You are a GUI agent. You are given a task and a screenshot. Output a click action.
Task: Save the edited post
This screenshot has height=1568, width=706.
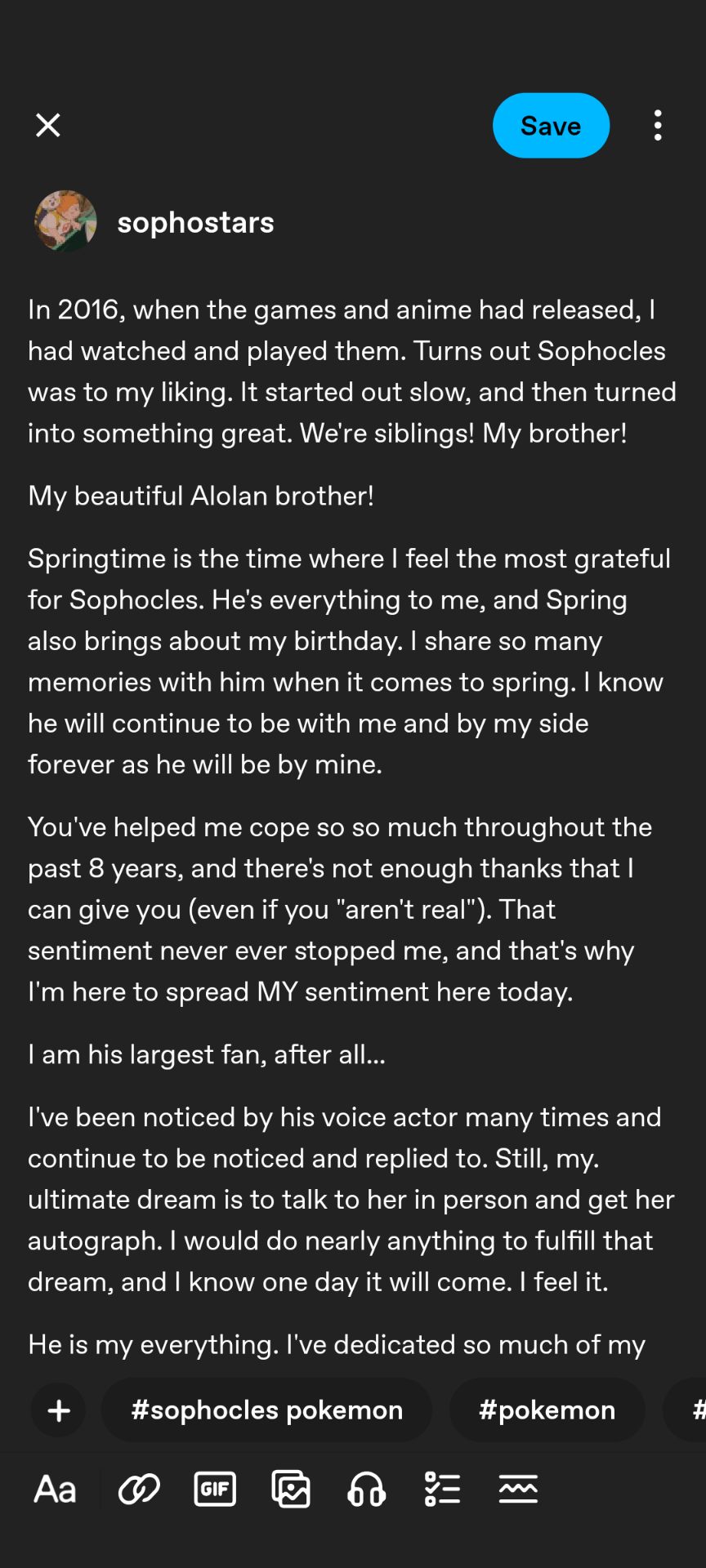[x=551, y=126]
